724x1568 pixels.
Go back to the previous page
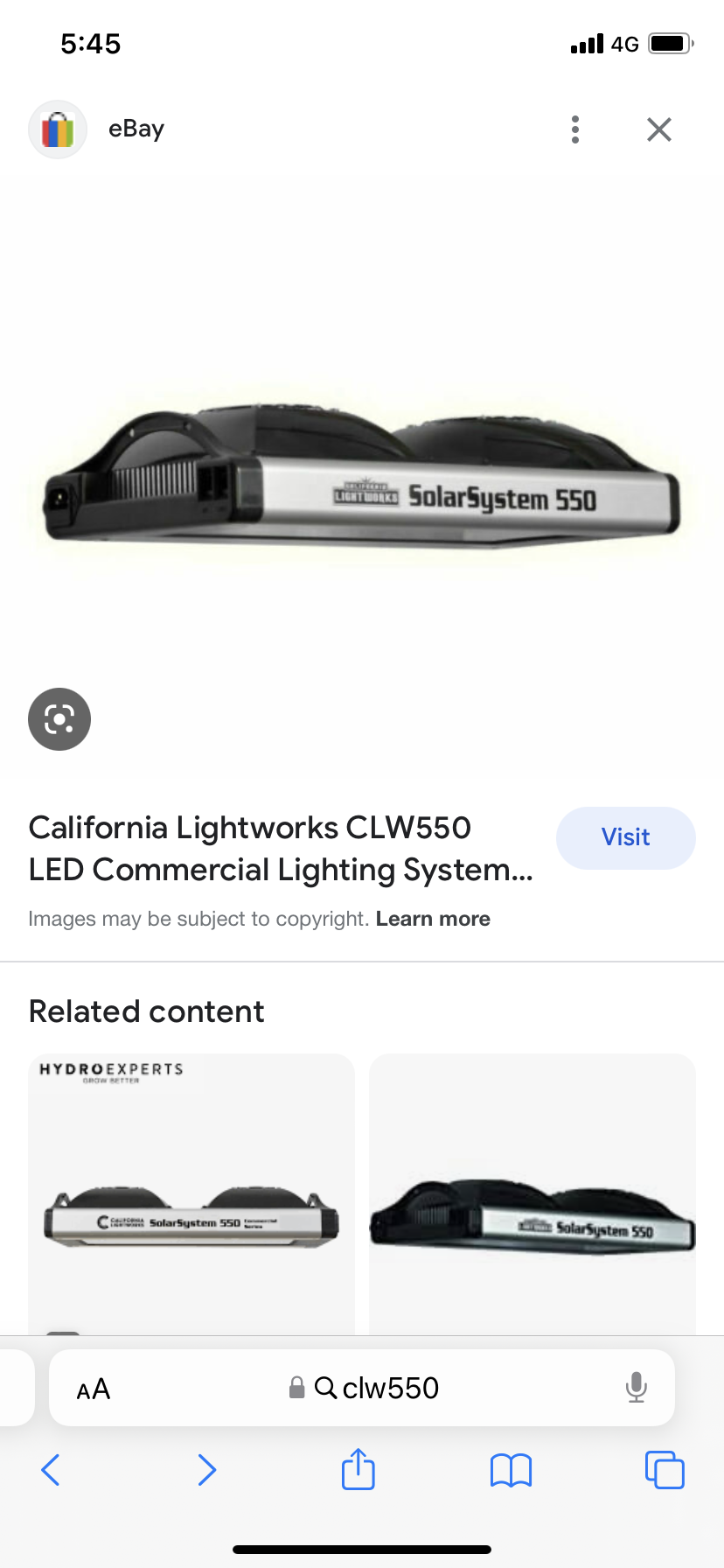(x=51, y=1470)
